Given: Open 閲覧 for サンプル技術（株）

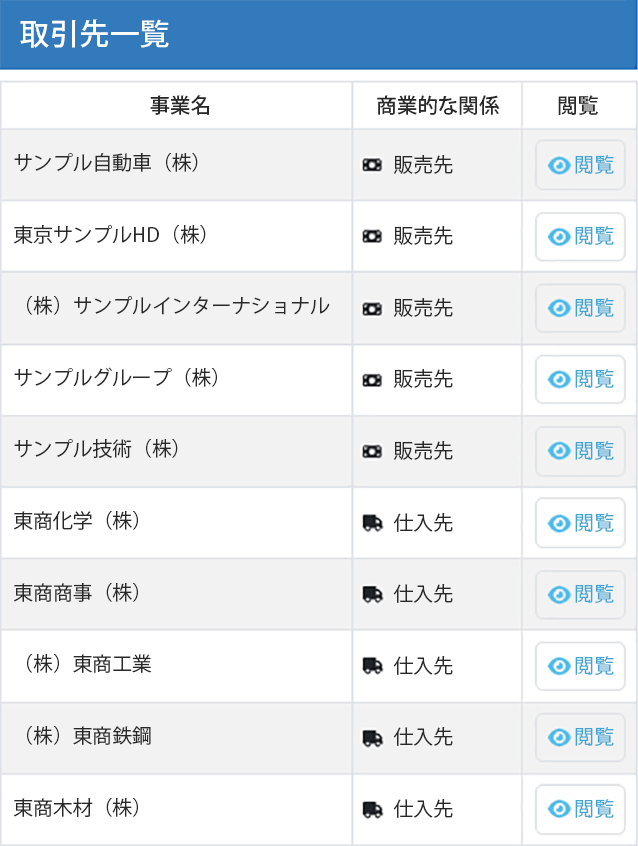Looking at the screenshot, I should (580, 451).
